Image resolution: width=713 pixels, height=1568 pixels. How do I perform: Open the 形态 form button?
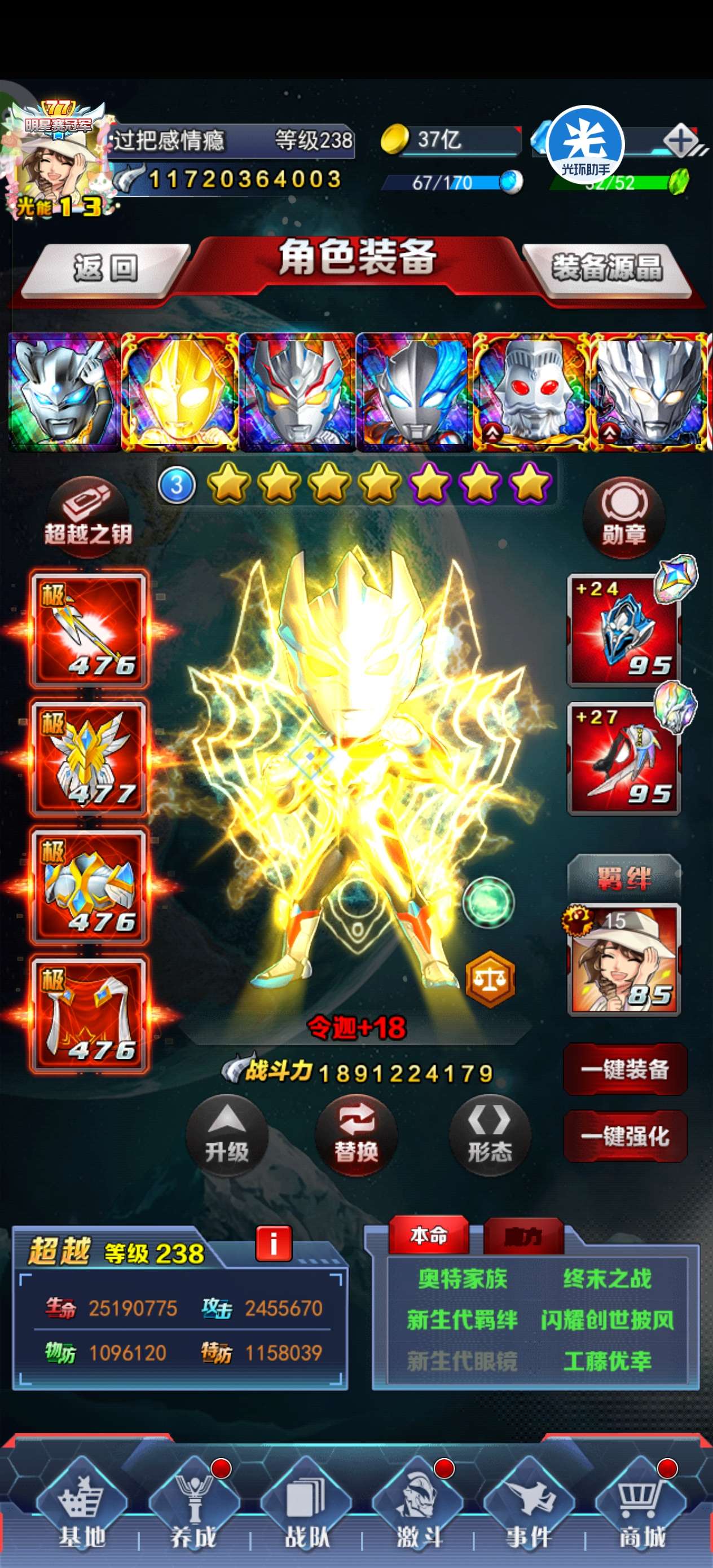(x=490, y=1136)
